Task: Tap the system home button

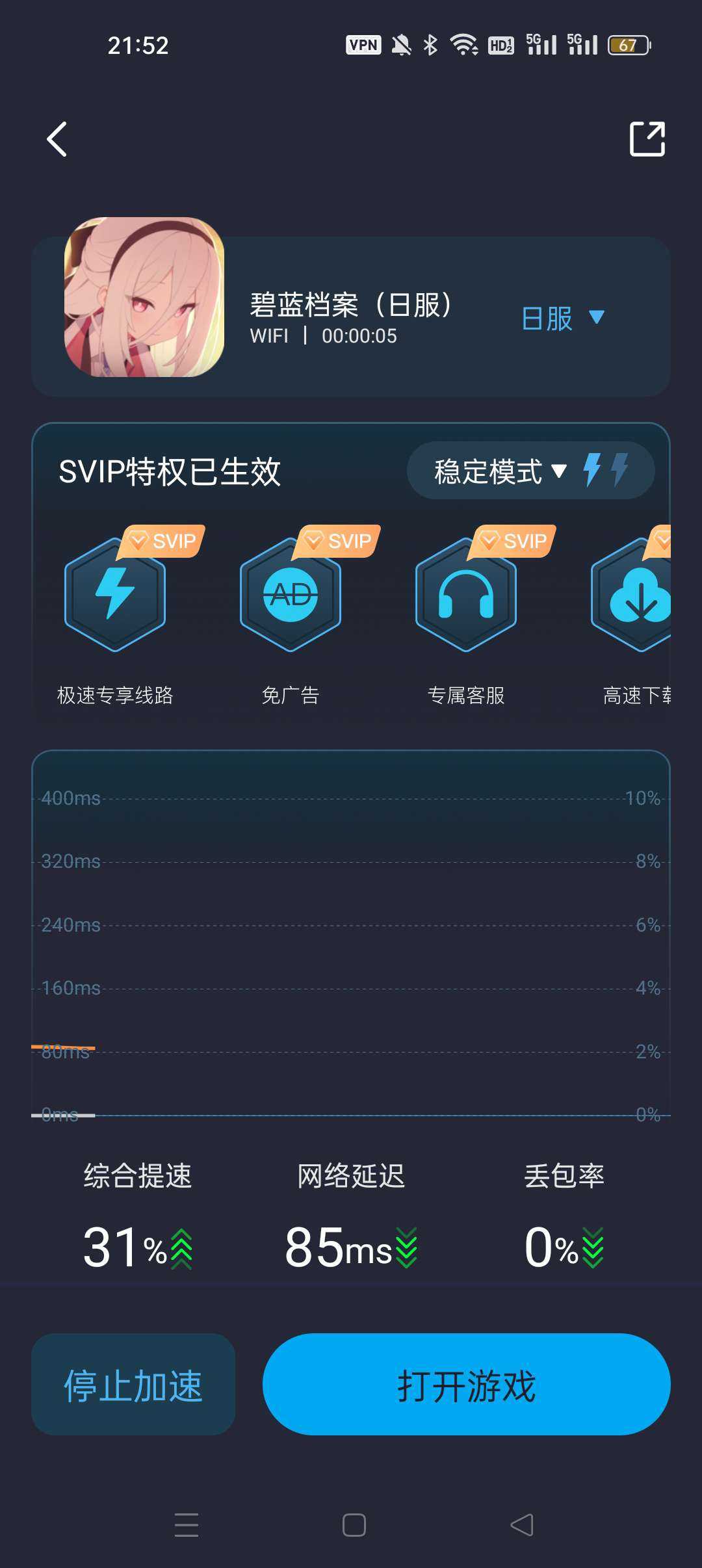Action: [354, 1525]
